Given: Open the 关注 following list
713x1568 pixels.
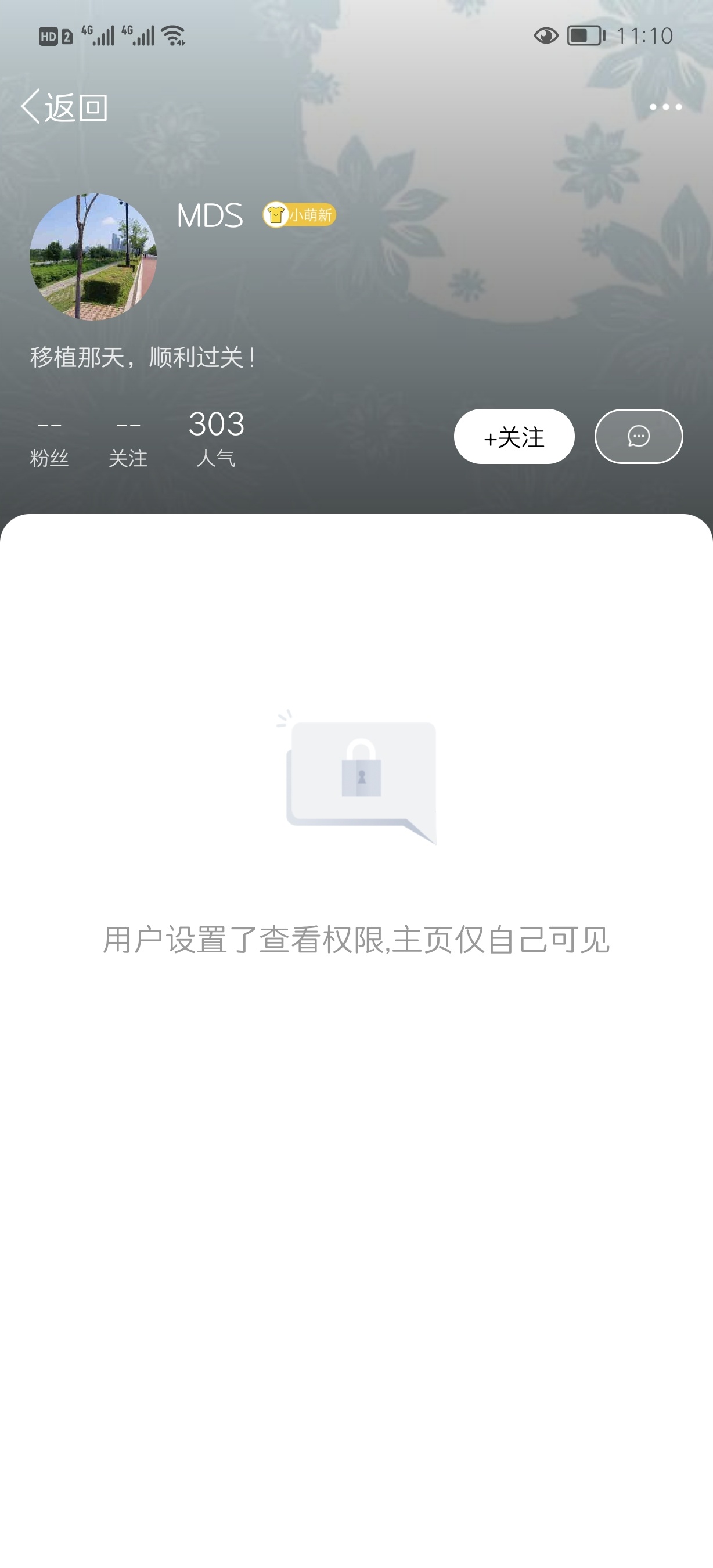Looking at the screenshot, I should [128, 441].
